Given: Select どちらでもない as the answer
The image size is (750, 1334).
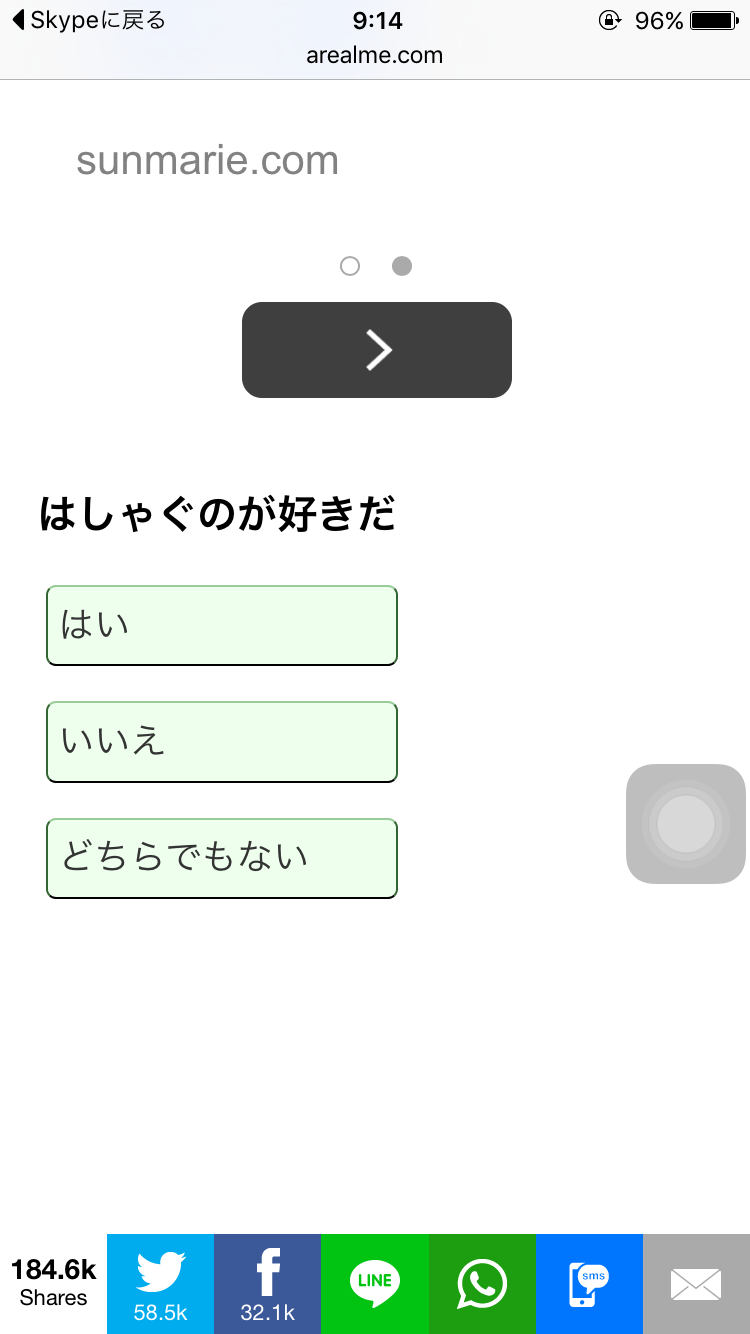Looking at the screenshot, I should click(222, 858).
